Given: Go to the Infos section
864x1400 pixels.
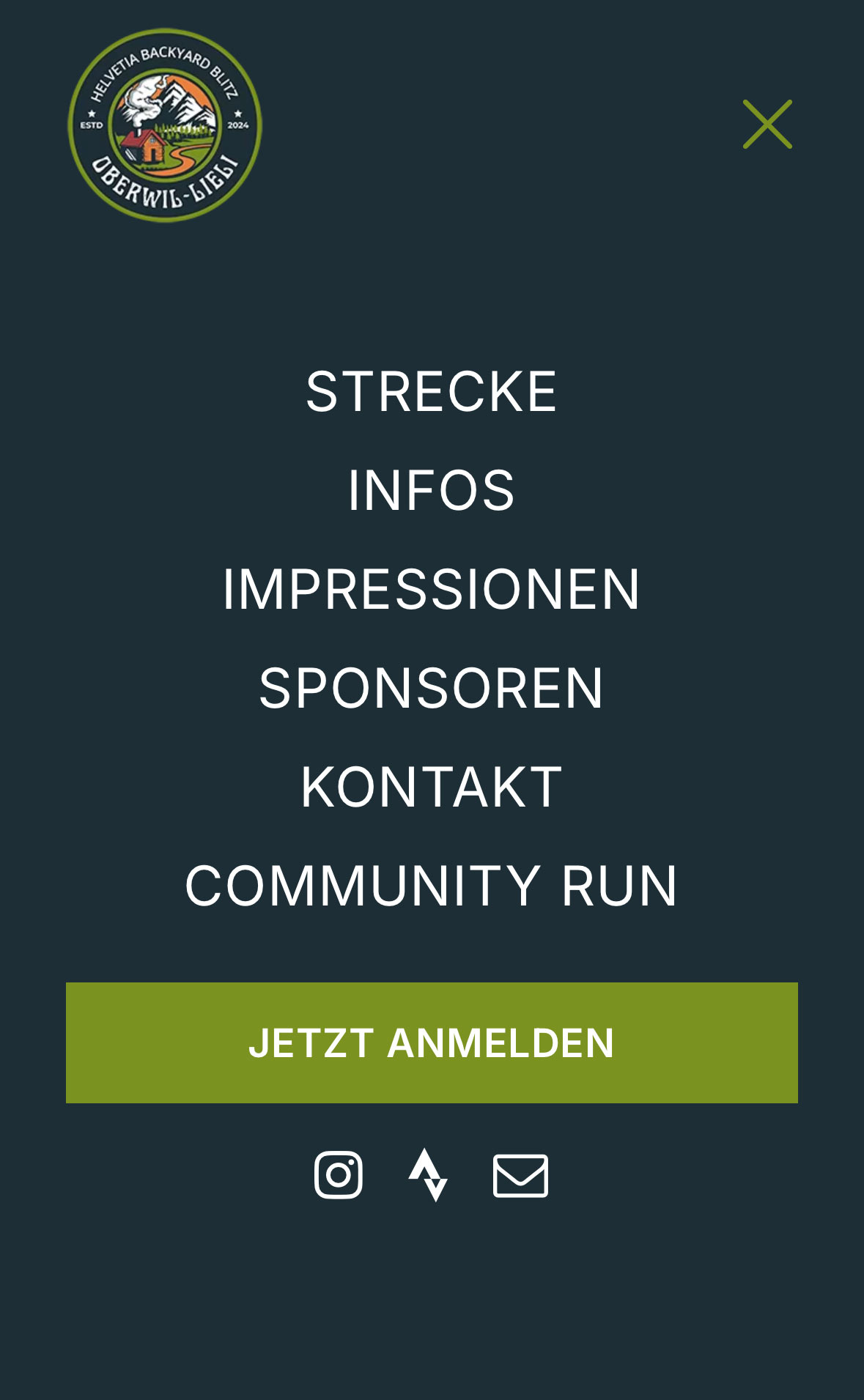Looking at the screenshot, I should tap(432, 491).
